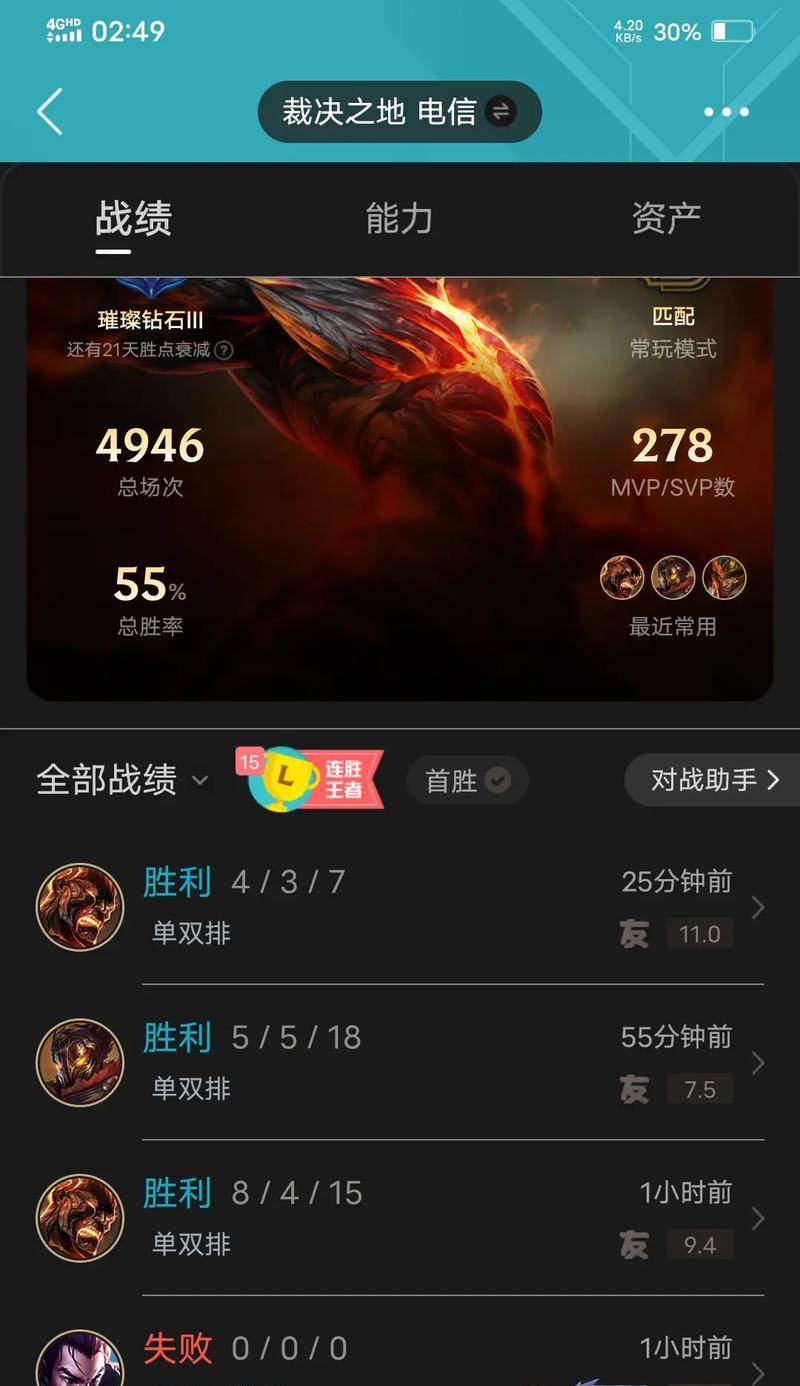This screenshot has height=1386, width=800.
Task: Open the 5/5/18 victory match details
Action: pos(400,1062)
